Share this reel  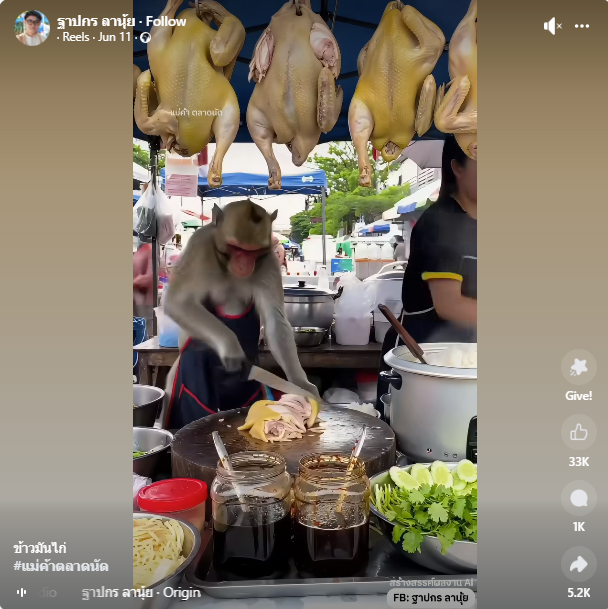point(578,564)
